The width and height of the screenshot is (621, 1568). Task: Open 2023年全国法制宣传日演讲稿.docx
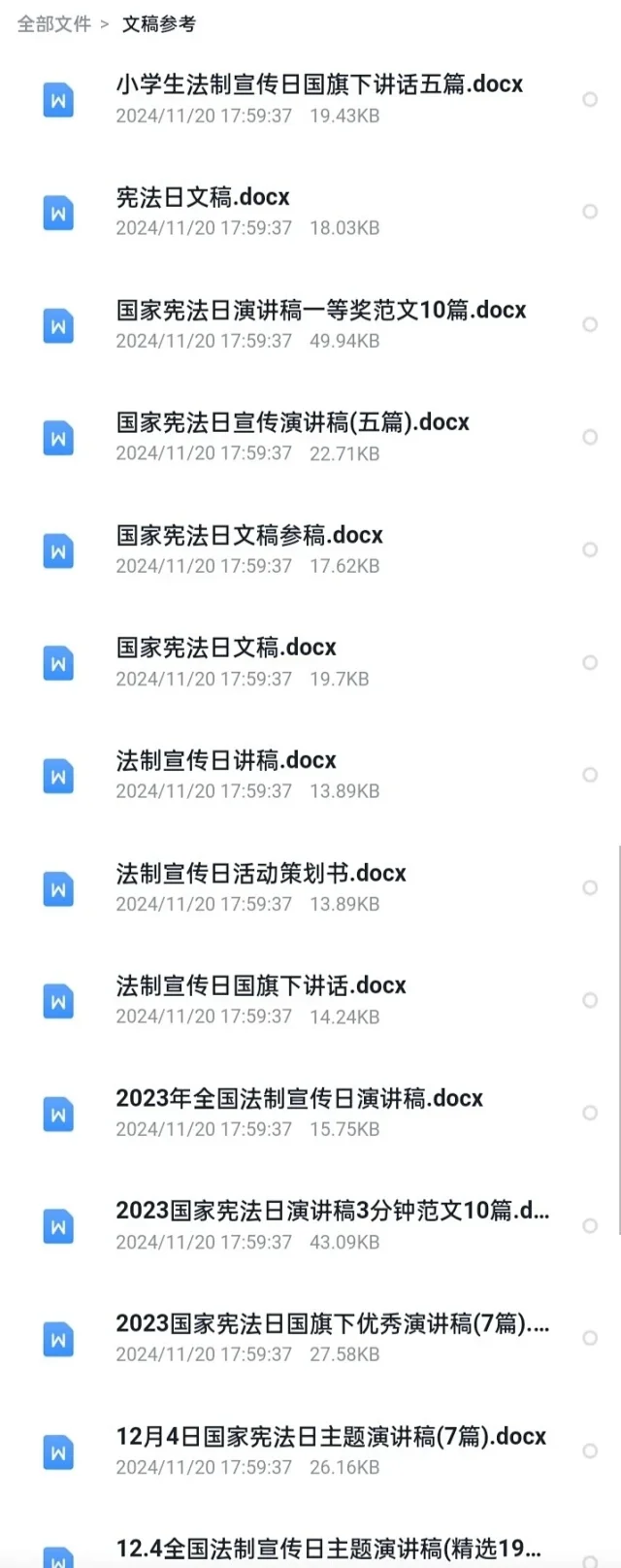click(x=299, y=1099)
